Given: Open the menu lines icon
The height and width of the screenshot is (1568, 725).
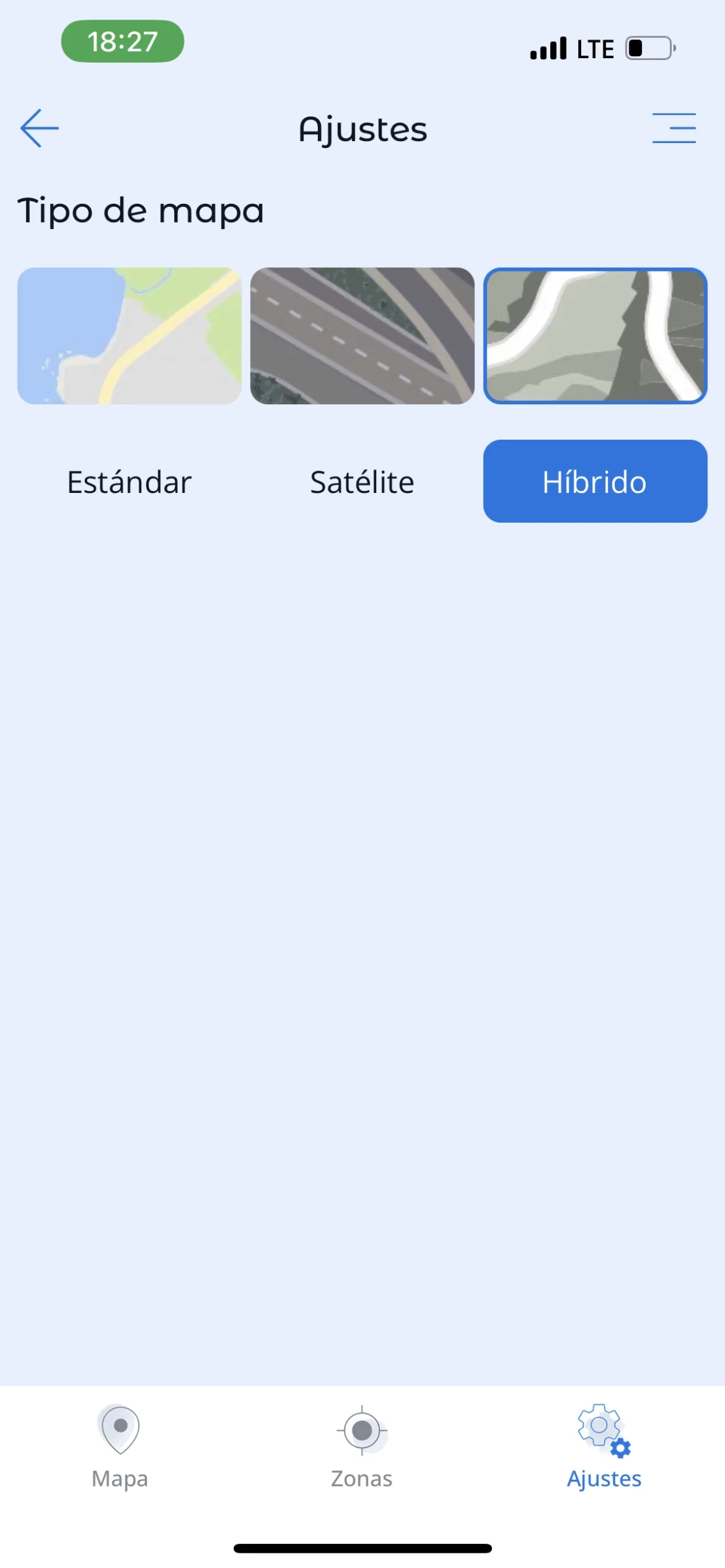Looking at the screenshot, I should [674, 128].
